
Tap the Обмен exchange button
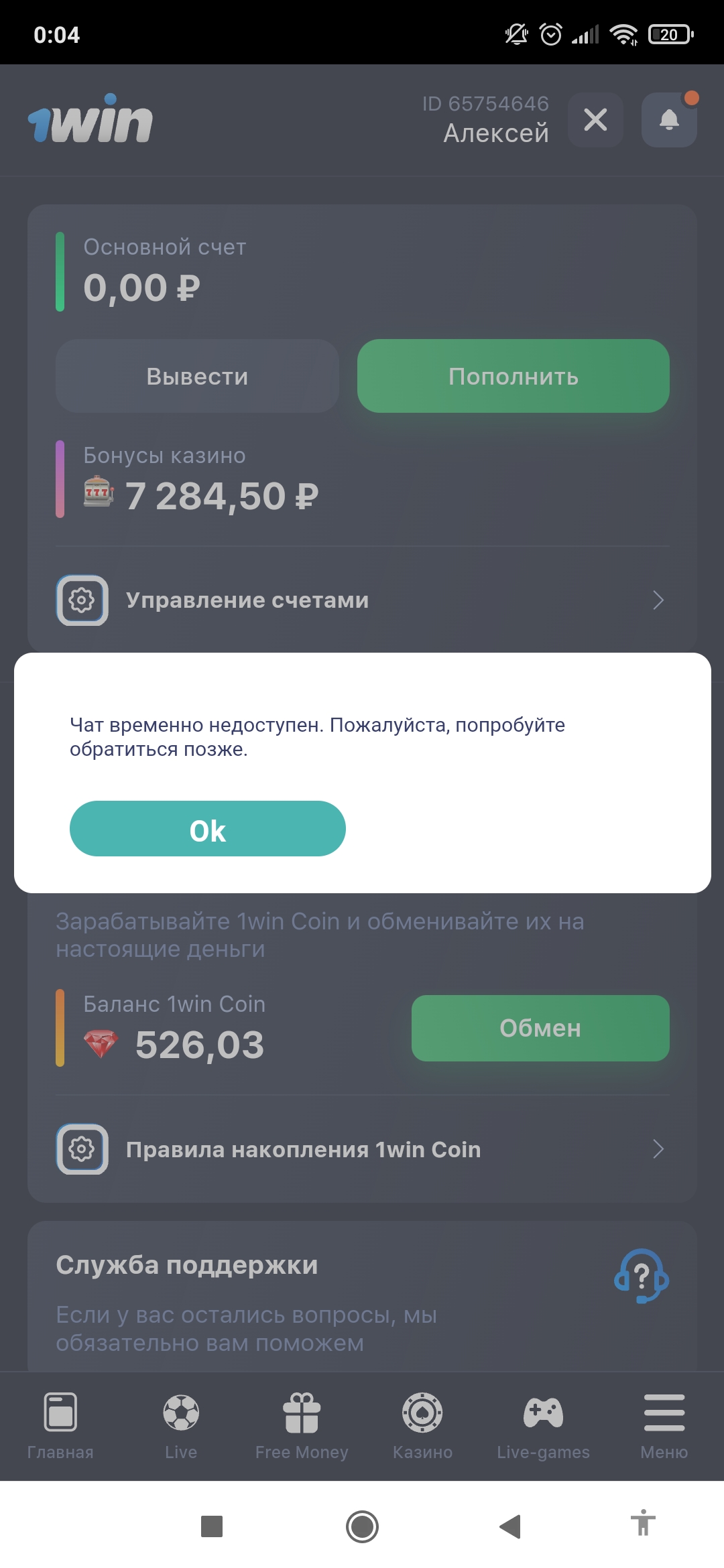540,1028
